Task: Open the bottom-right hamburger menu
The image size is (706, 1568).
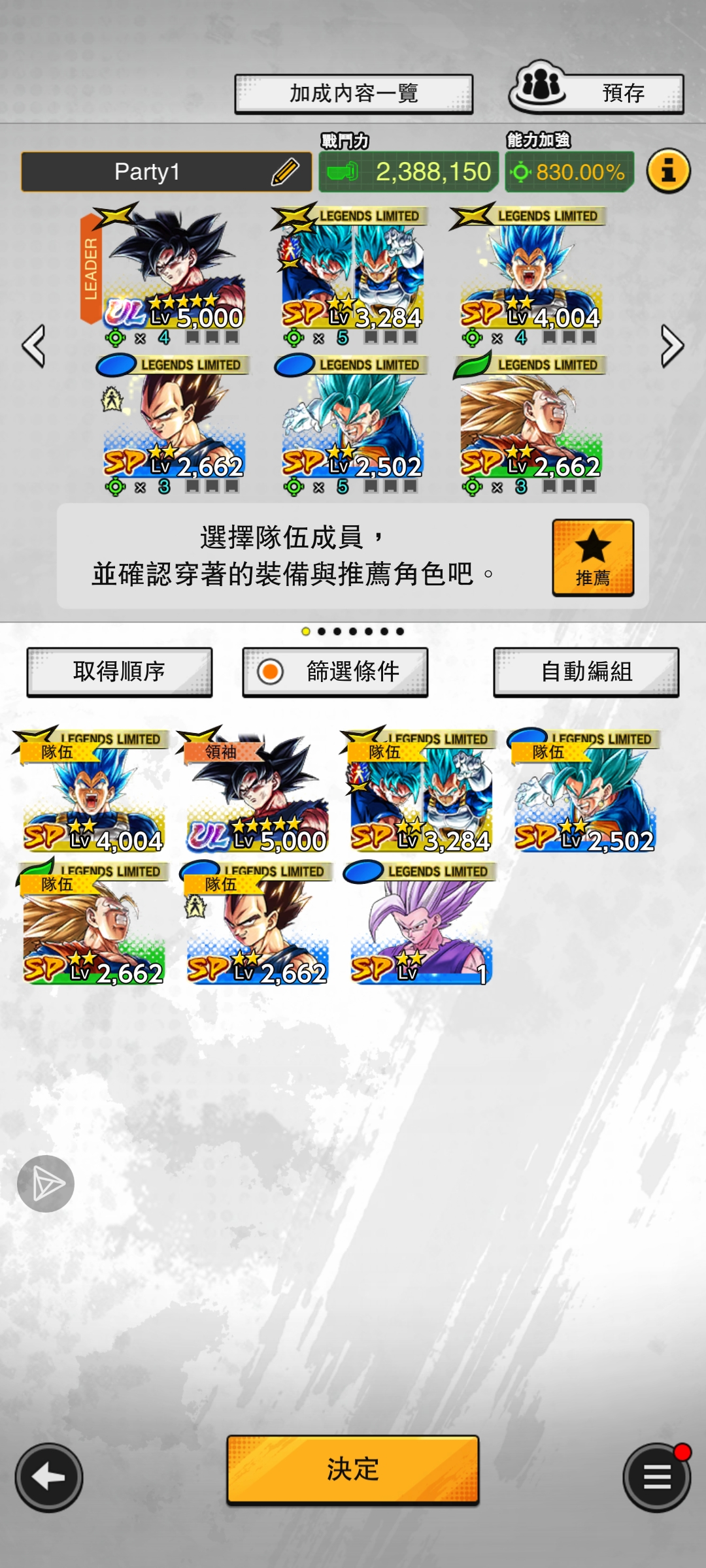Action: point(656,1477)
